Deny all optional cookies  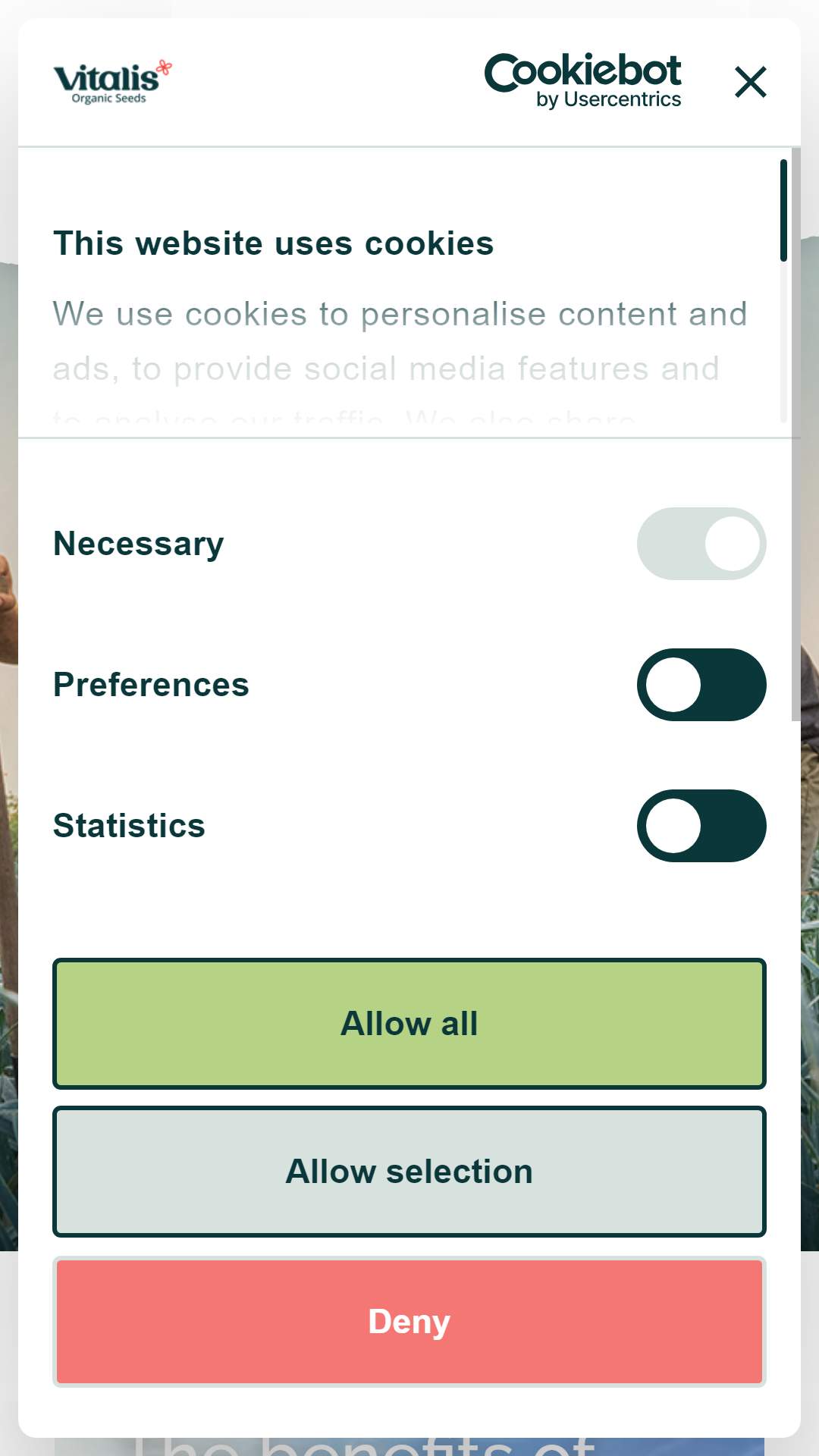[409, 1322]
